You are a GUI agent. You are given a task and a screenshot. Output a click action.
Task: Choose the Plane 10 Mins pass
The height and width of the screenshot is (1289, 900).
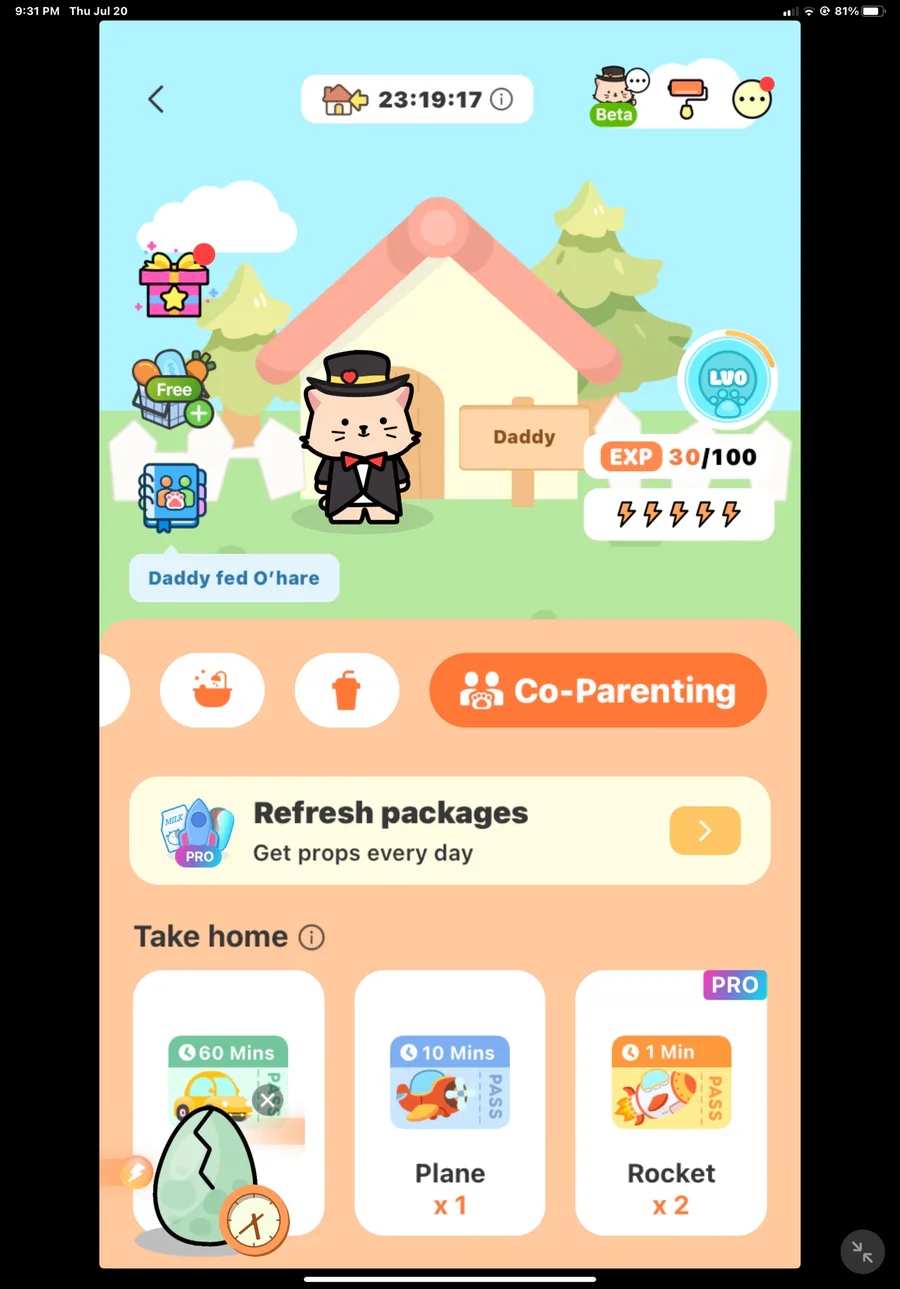tap(450, 1100)
